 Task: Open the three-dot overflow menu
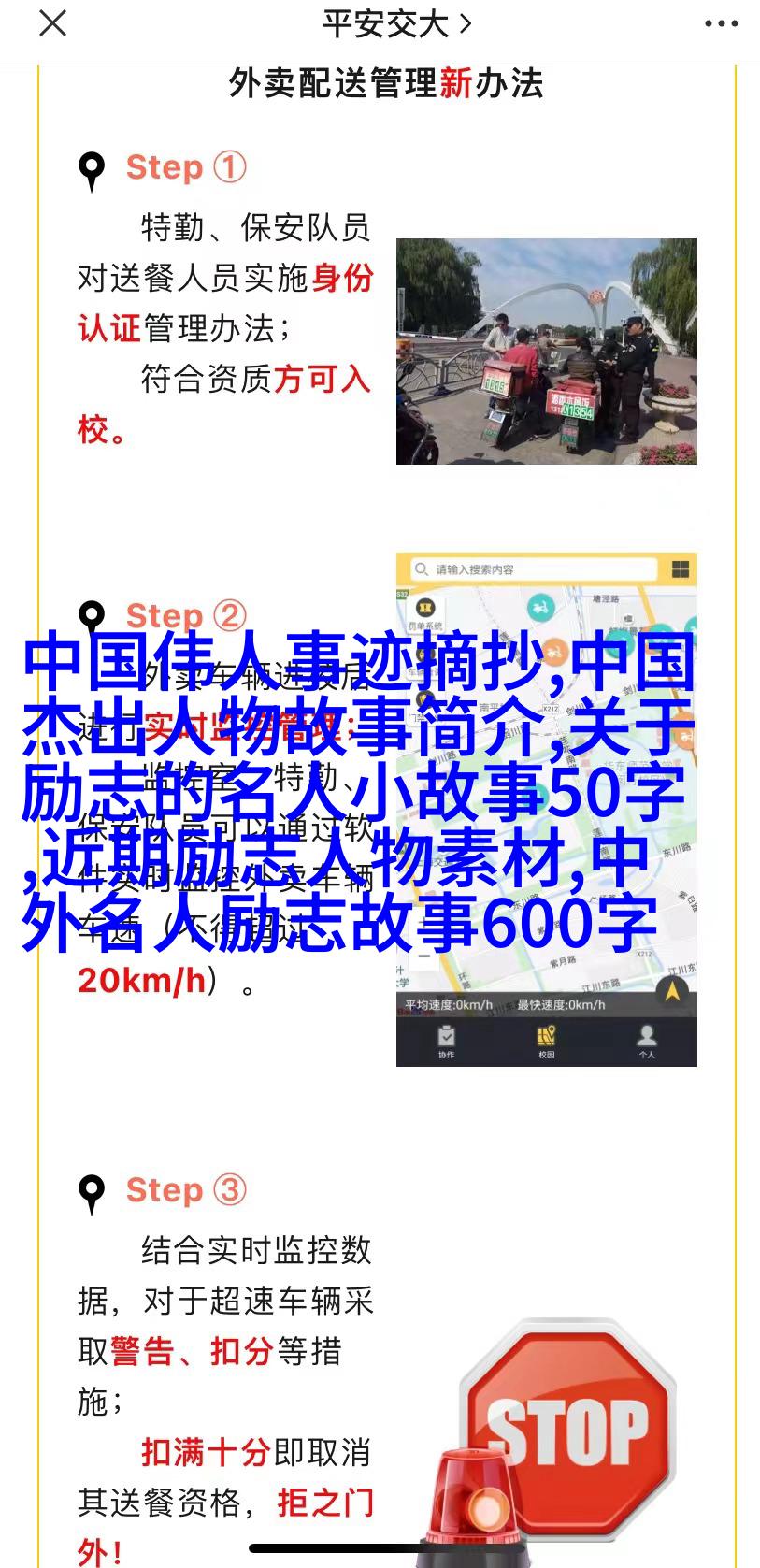[x=721, y=25]
